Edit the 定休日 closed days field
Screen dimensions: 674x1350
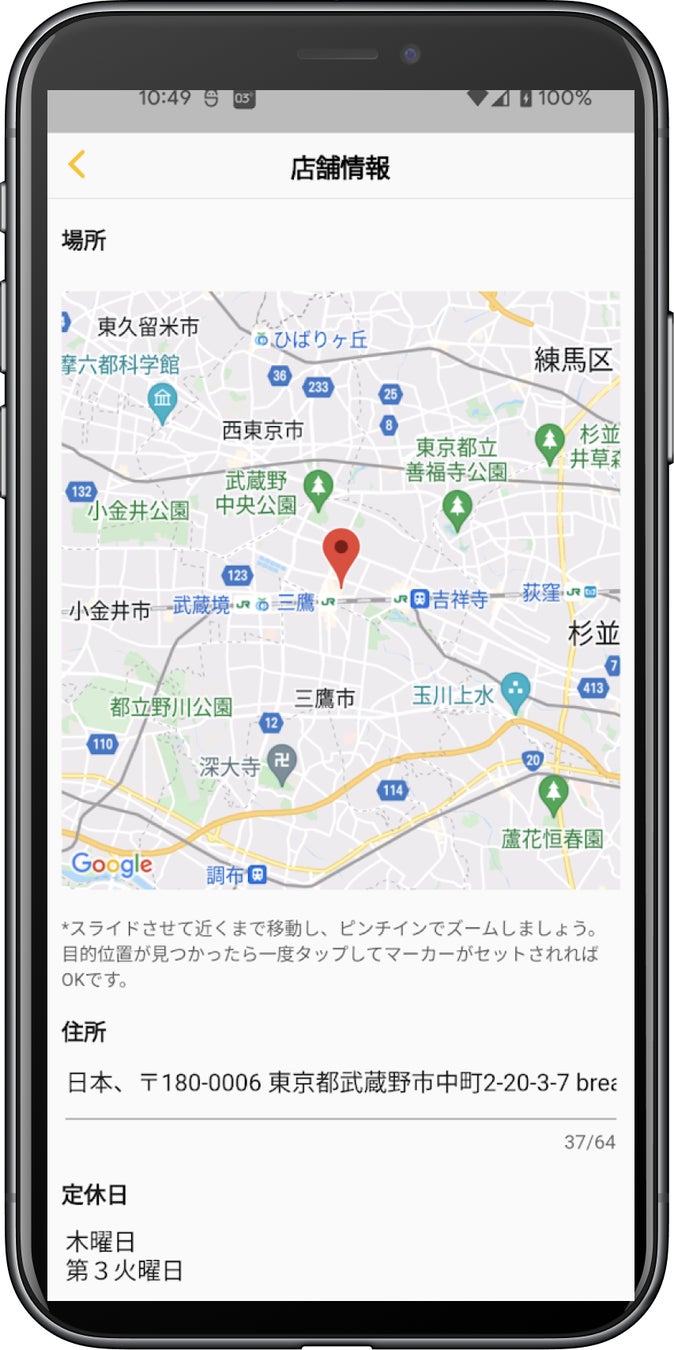340,1256
